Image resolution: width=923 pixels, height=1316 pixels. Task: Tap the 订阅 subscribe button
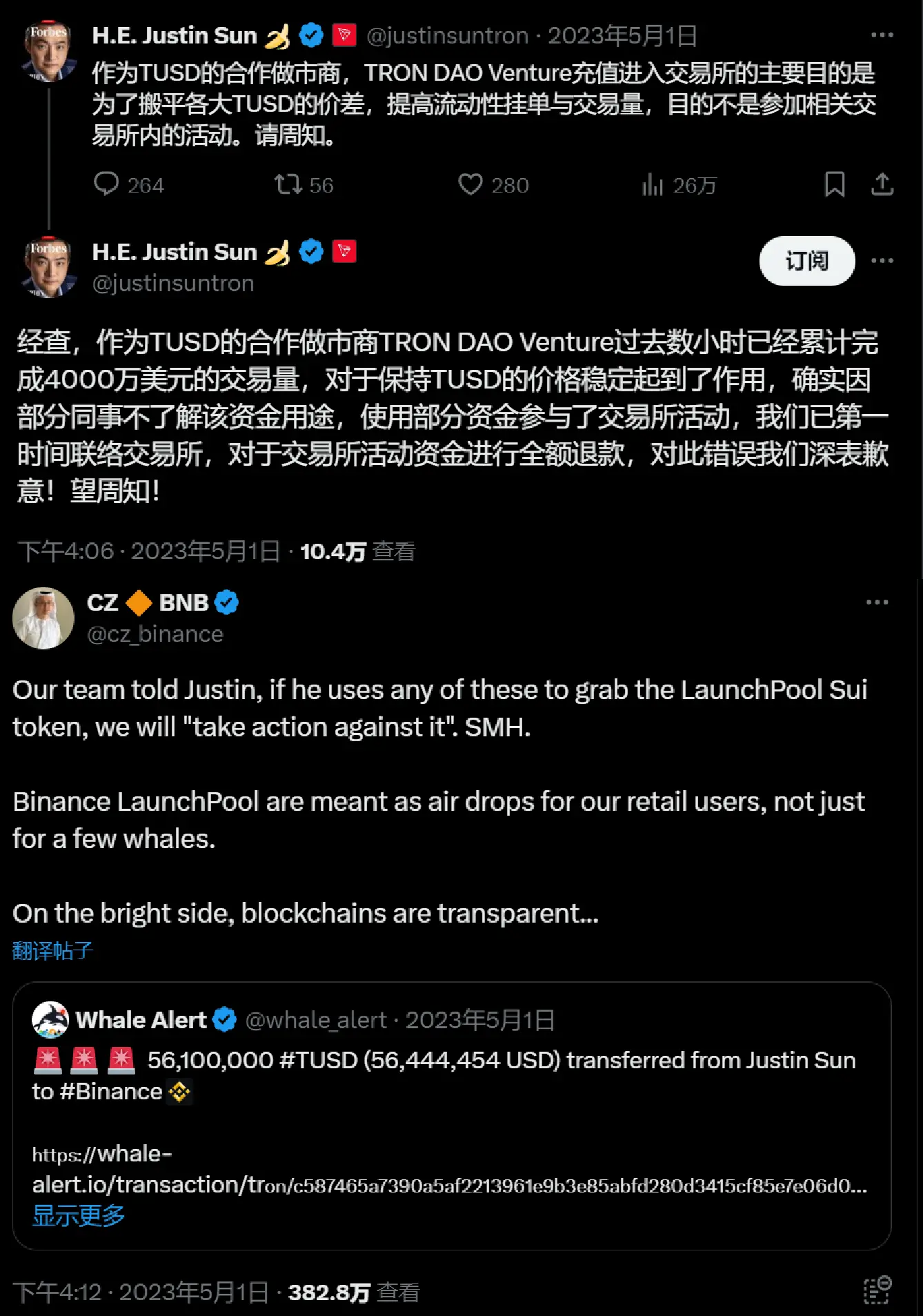pos(806,261)
